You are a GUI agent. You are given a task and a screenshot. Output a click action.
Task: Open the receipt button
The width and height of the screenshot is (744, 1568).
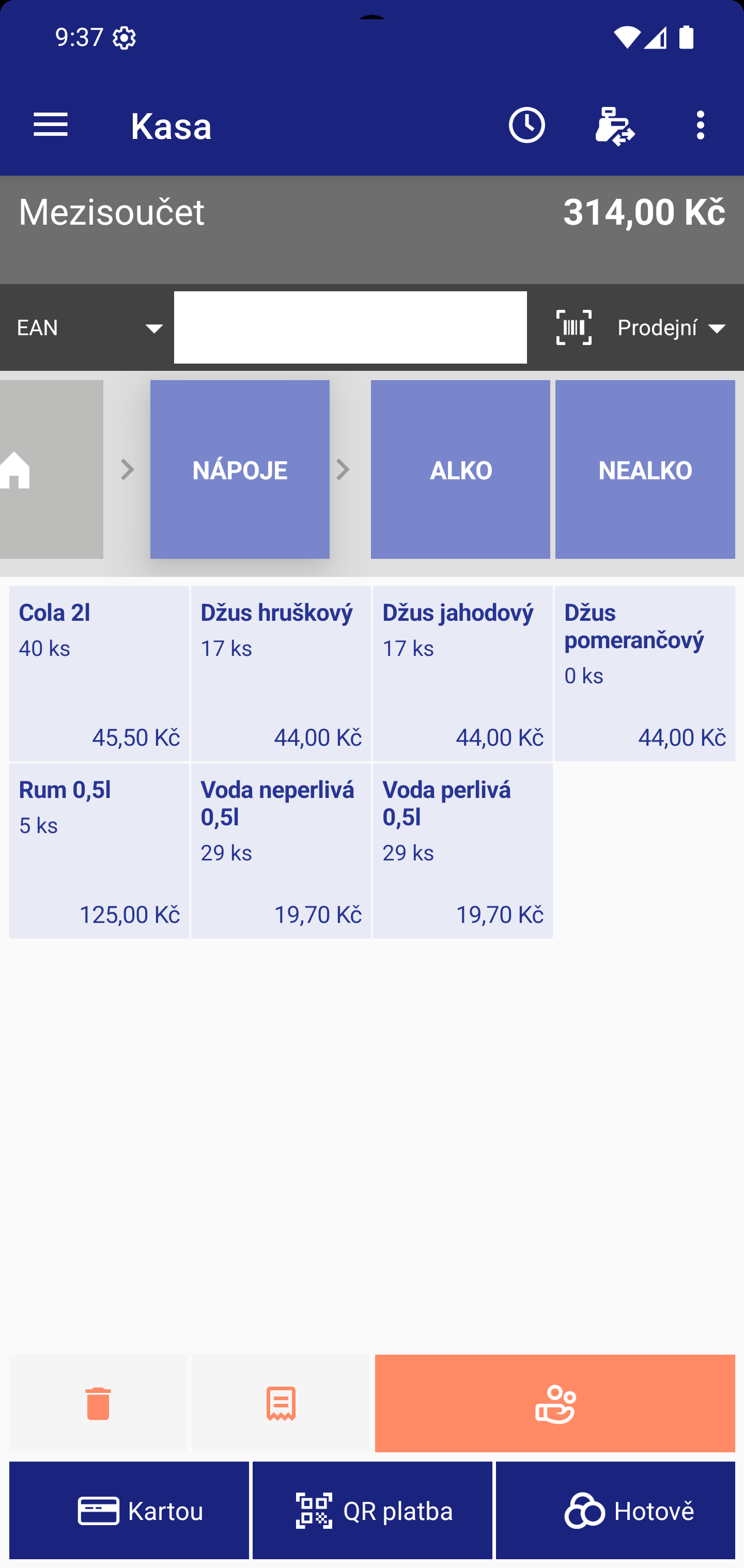click(x=281, y=1403)
